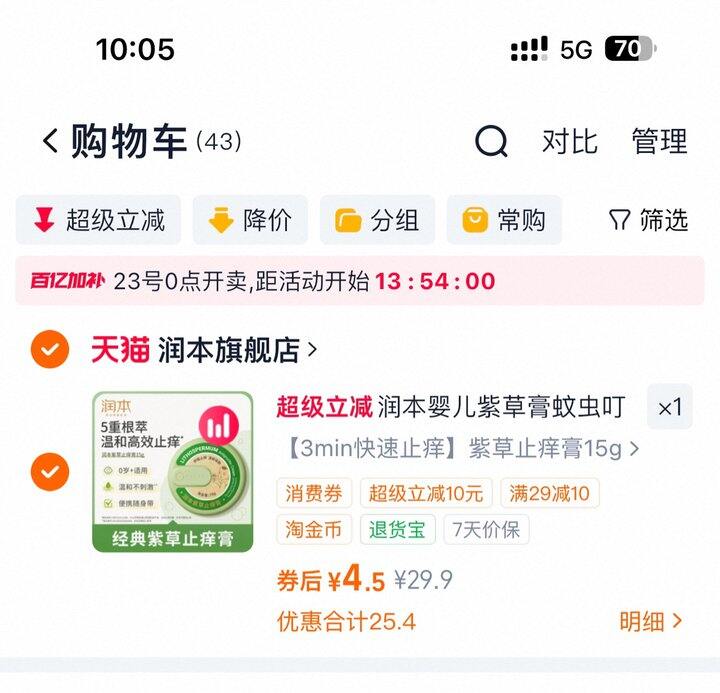This screenshot has height=693, width=720.
Task: Open 管理 to manage cart items
Action: [x=659, y=141]
